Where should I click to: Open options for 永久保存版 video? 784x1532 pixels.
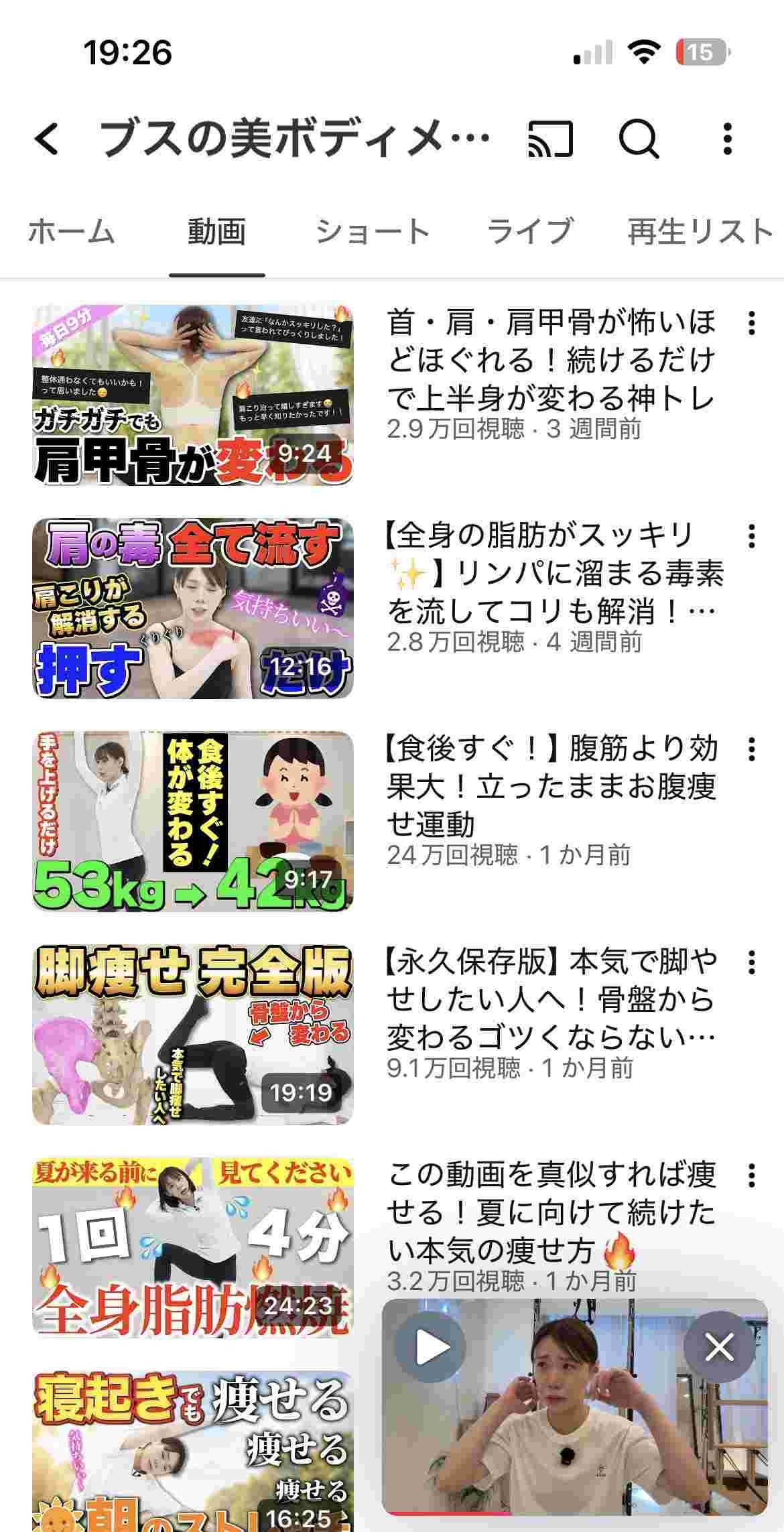click(752, 962)
